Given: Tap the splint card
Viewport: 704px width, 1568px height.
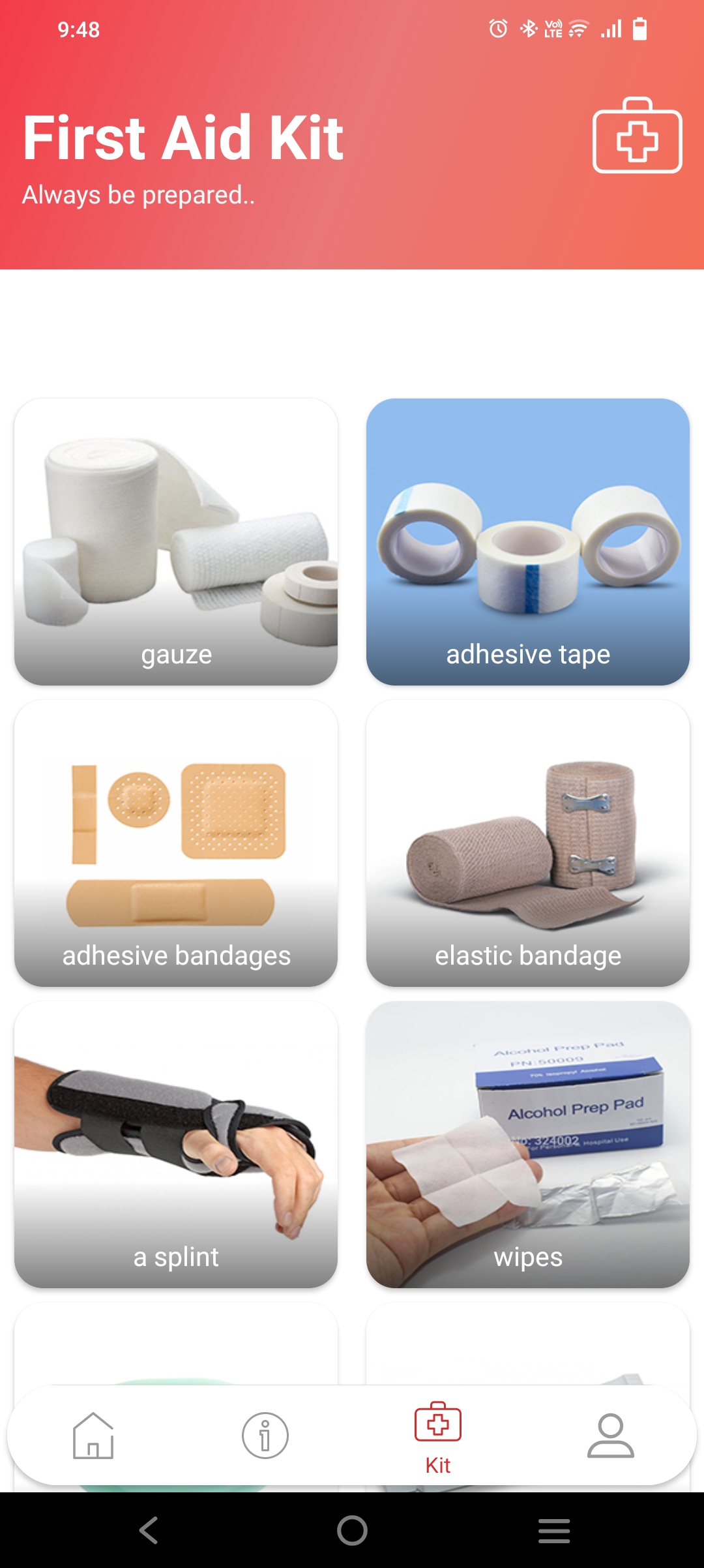Looking at the screenshot, I should [176, 1144].
